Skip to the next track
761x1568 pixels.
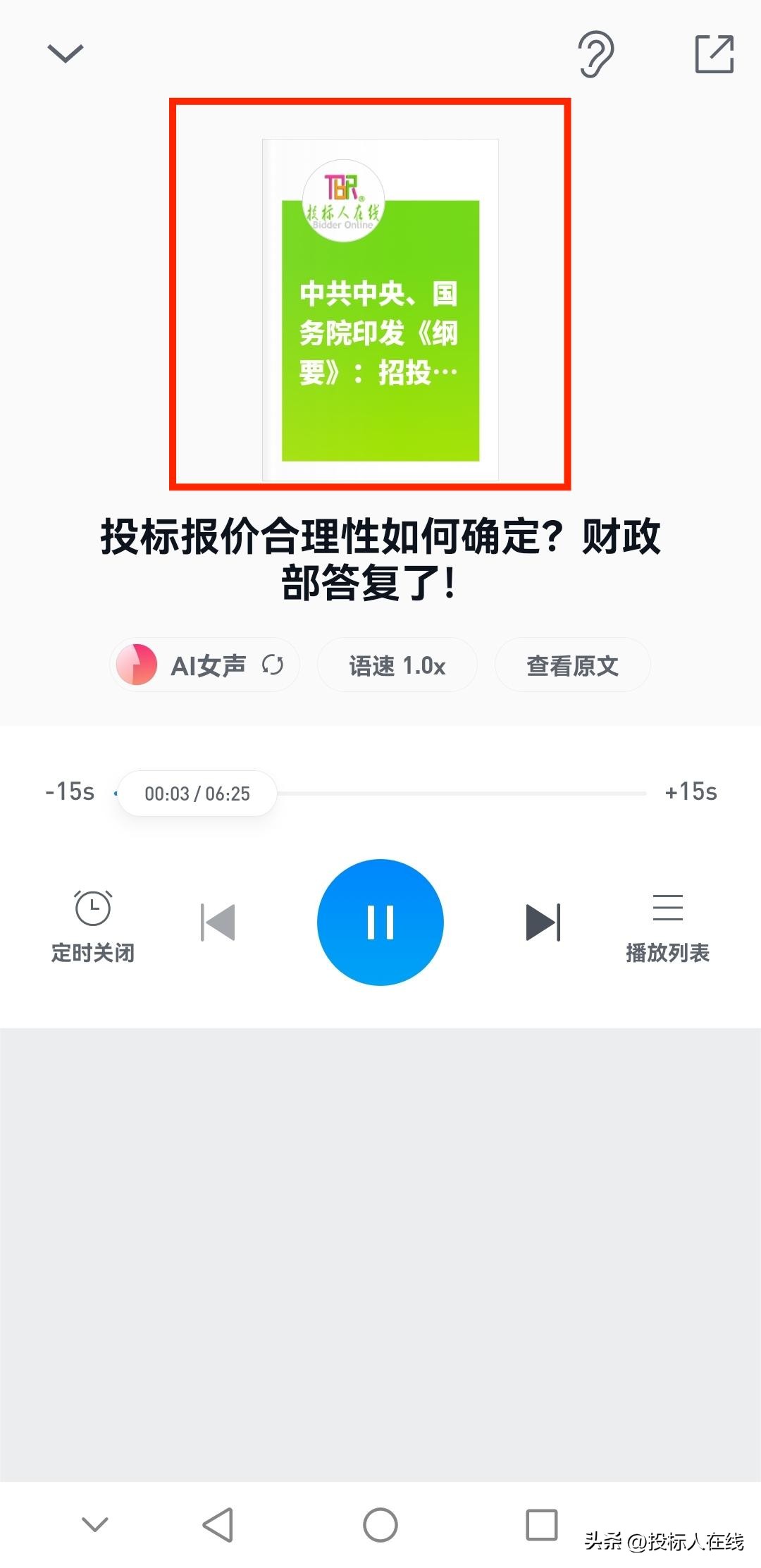543,921
